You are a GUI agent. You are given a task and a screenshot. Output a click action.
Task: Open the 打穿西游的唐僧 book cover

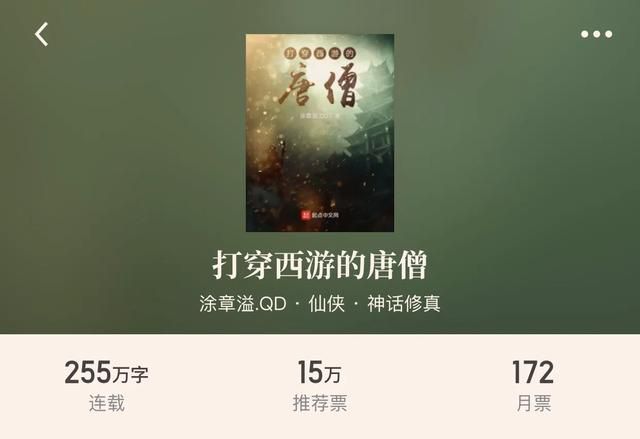pos(320,133)
